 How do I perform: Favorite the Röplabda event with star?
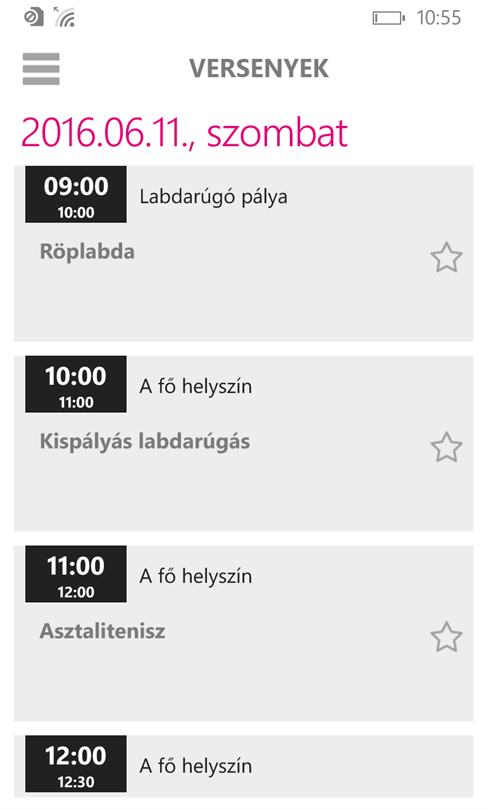click(446, 257)
